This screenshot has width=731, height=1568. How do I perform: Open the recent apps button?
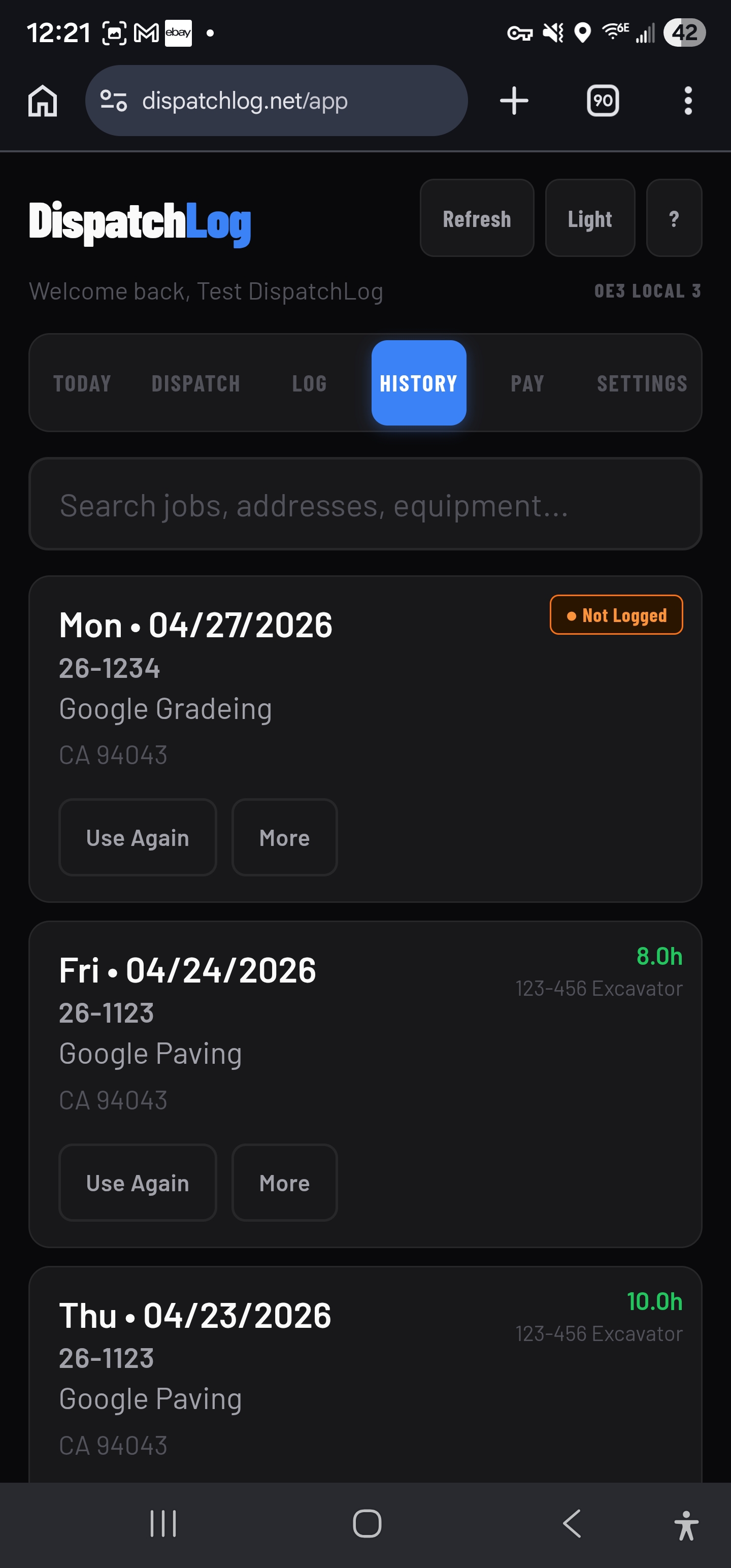tap(162, 1523)
